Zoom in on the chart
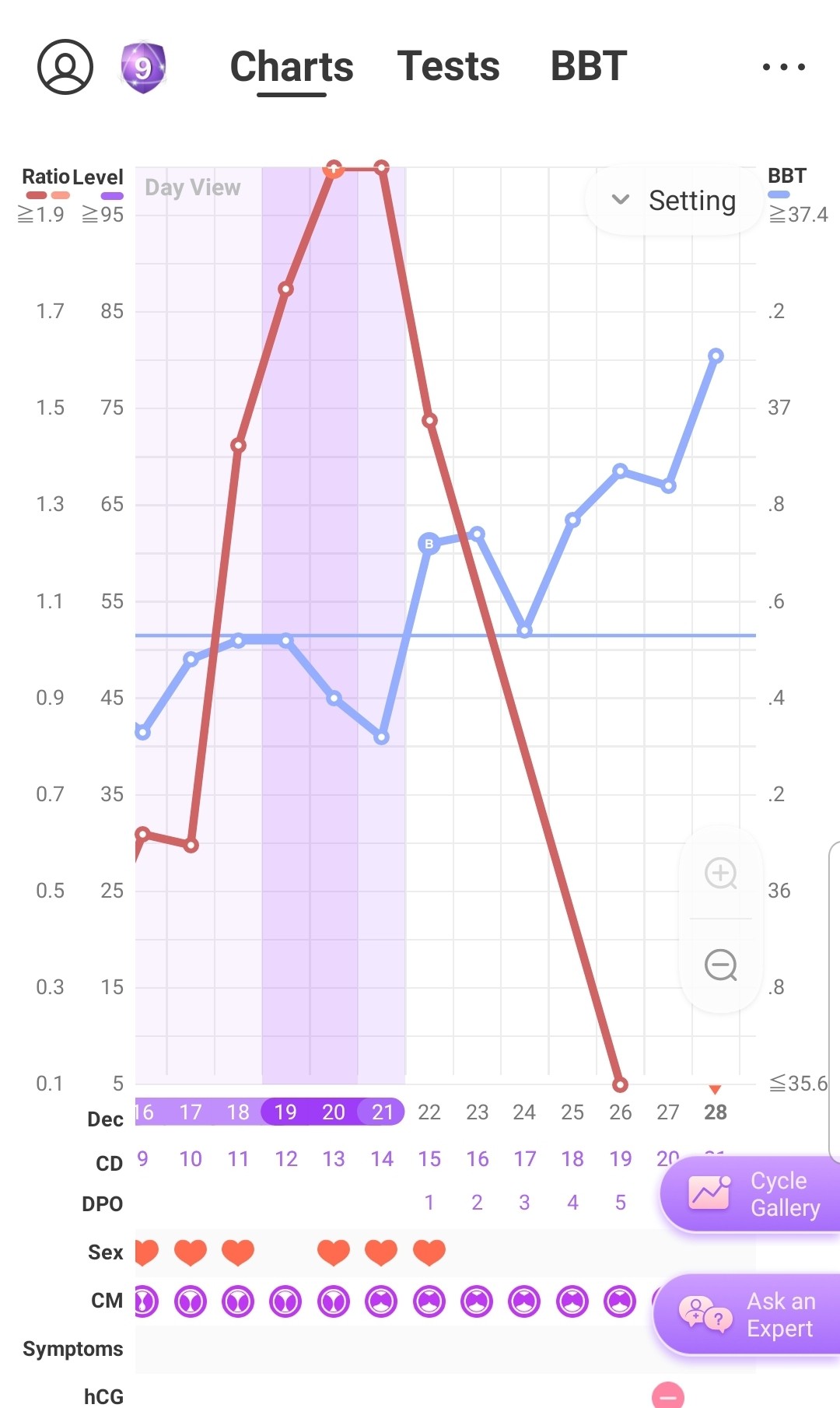 click(720, 873)
